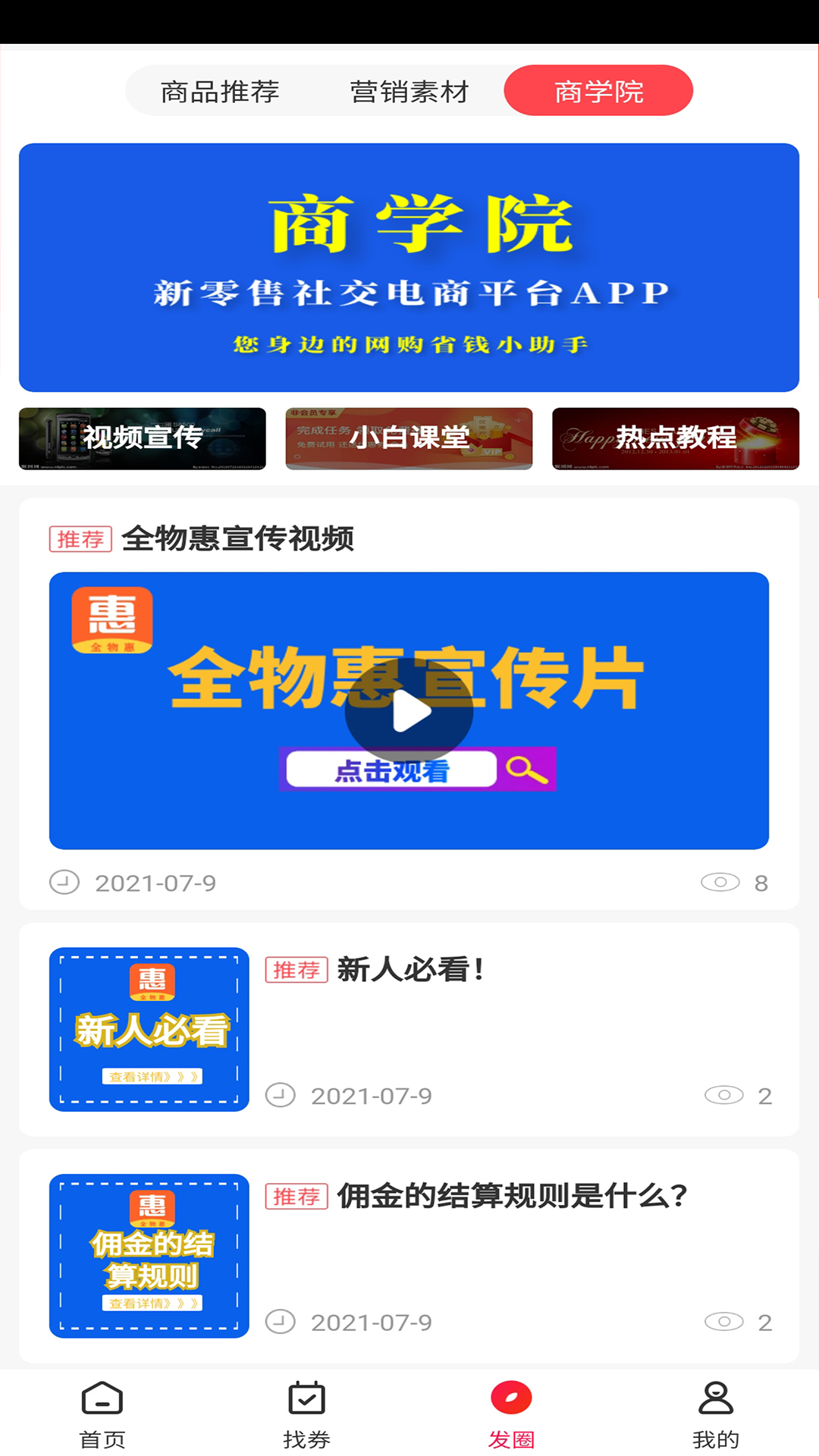
Task: Select the 商学院 tab
Action: pyautogui.click(x=598, y=90)
